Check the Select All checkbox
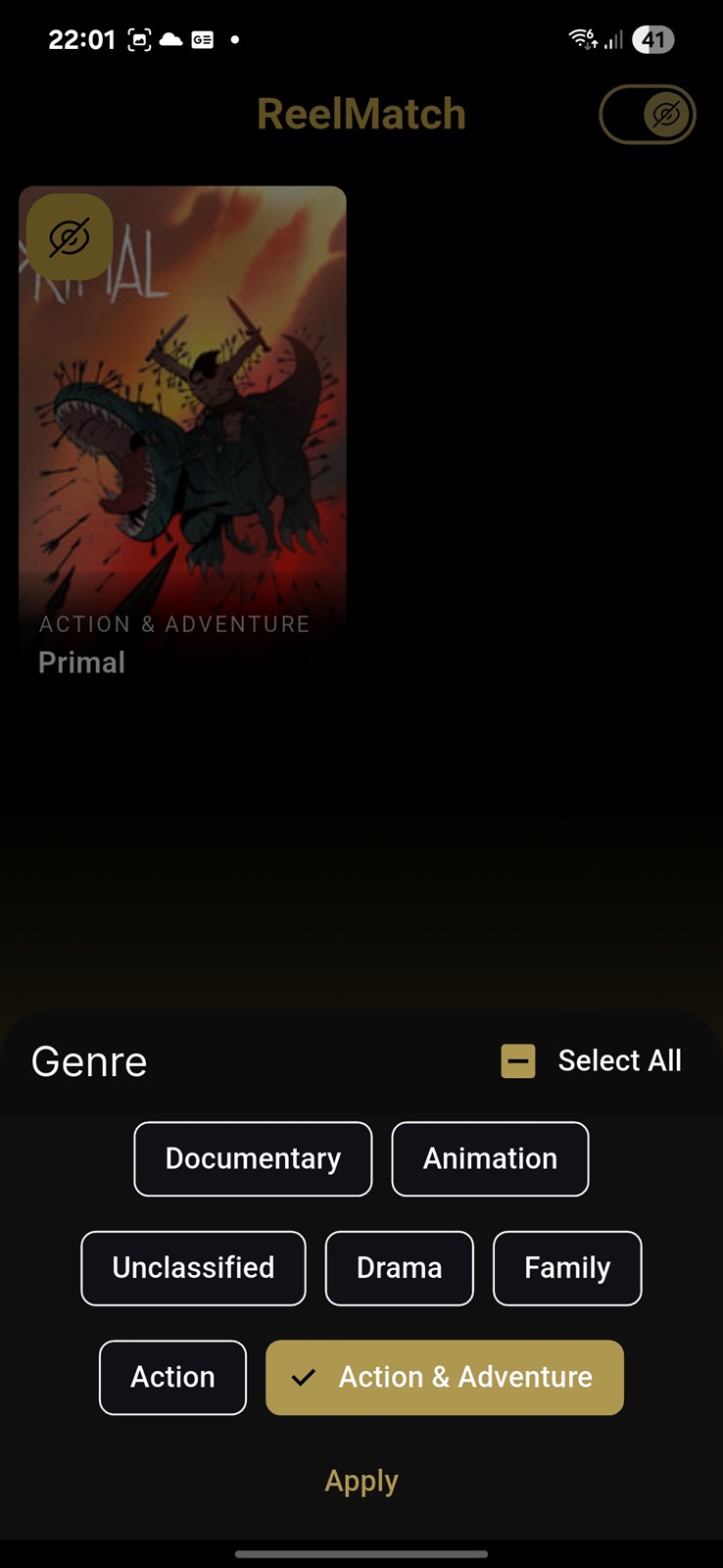 click(x=518, y=1060)
